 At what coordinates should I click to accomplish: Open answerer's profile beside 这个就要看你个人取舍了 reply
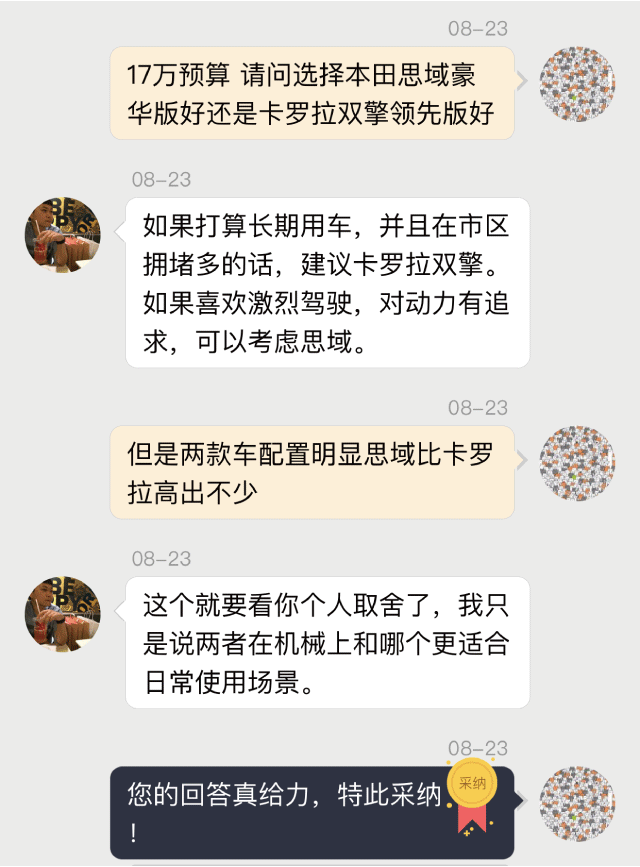62,614
